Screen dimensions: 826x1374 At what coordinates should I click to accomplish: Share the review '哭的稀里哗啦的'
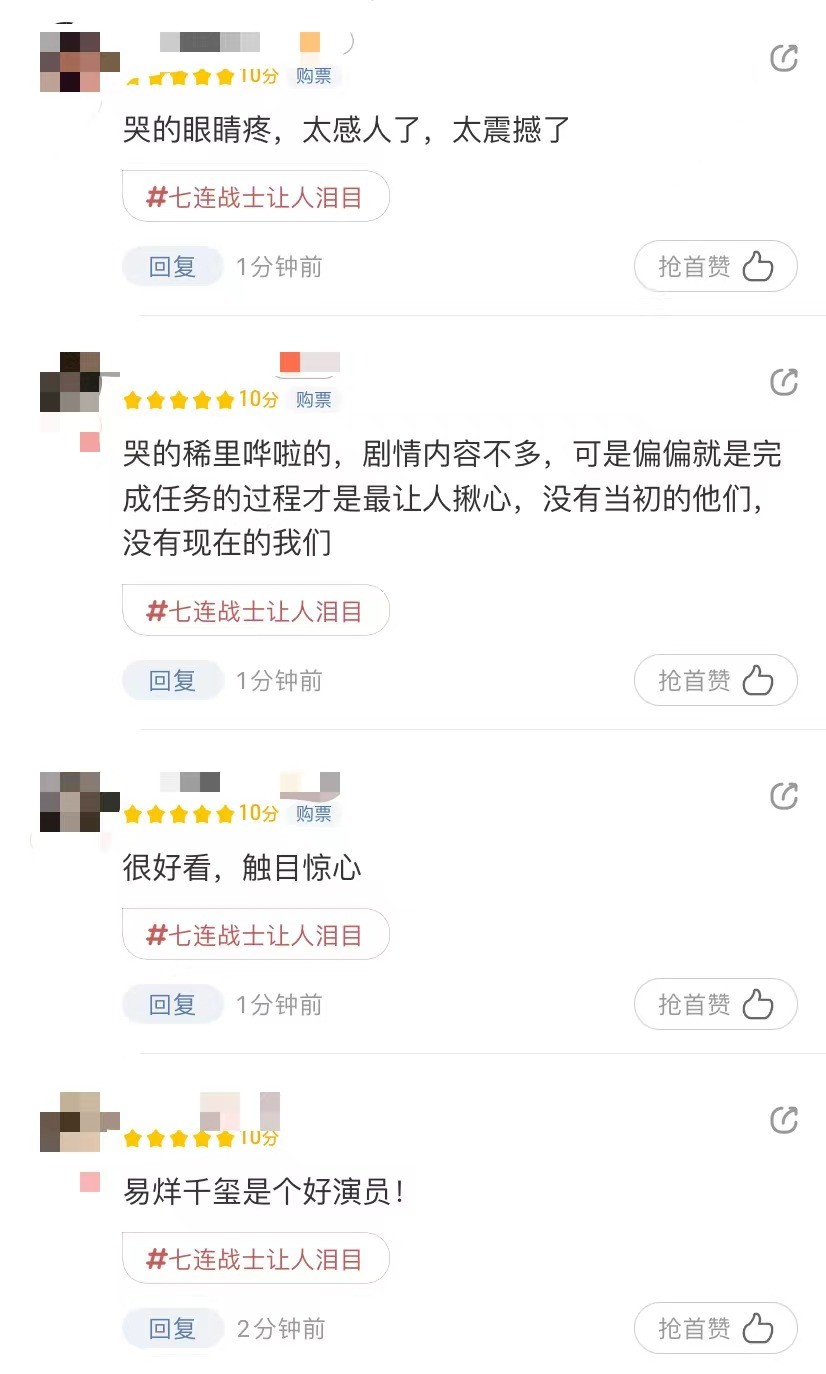click(x=784, y=382)
